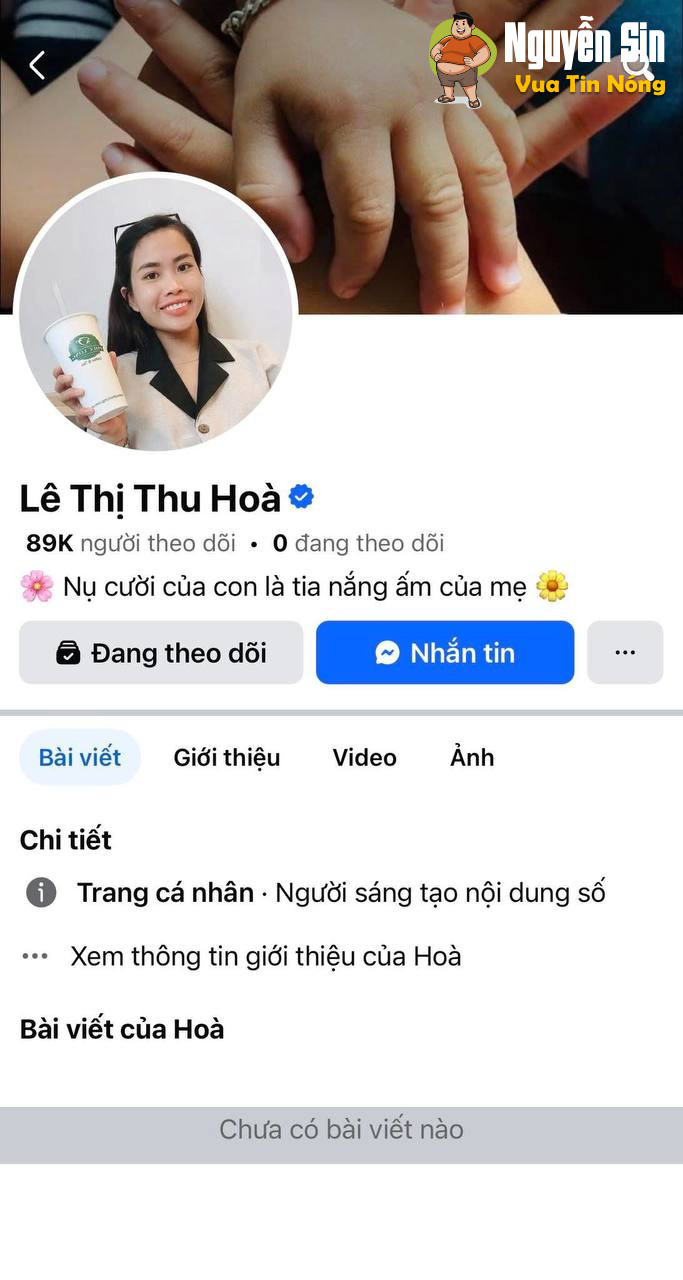Send a message via Nhắn tin
The width and height of the screenshot is (683, 1280).
pos(445,653)
